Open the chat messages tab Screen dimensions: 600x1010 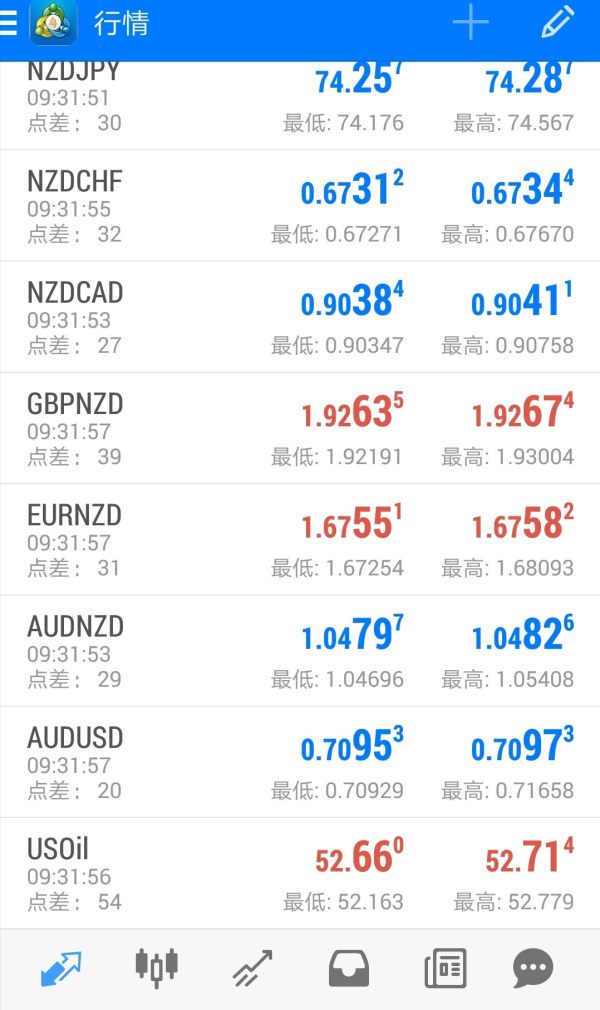[x=533, y=968]
